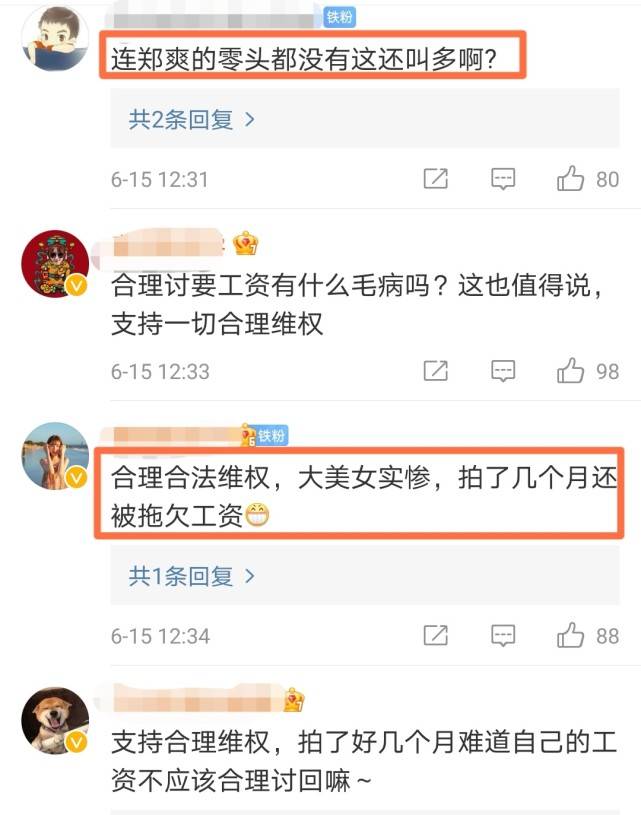Repost the 6-15 12:34 comment
The width and height of the screenshot is (641, 815).
tap(435, 635)
